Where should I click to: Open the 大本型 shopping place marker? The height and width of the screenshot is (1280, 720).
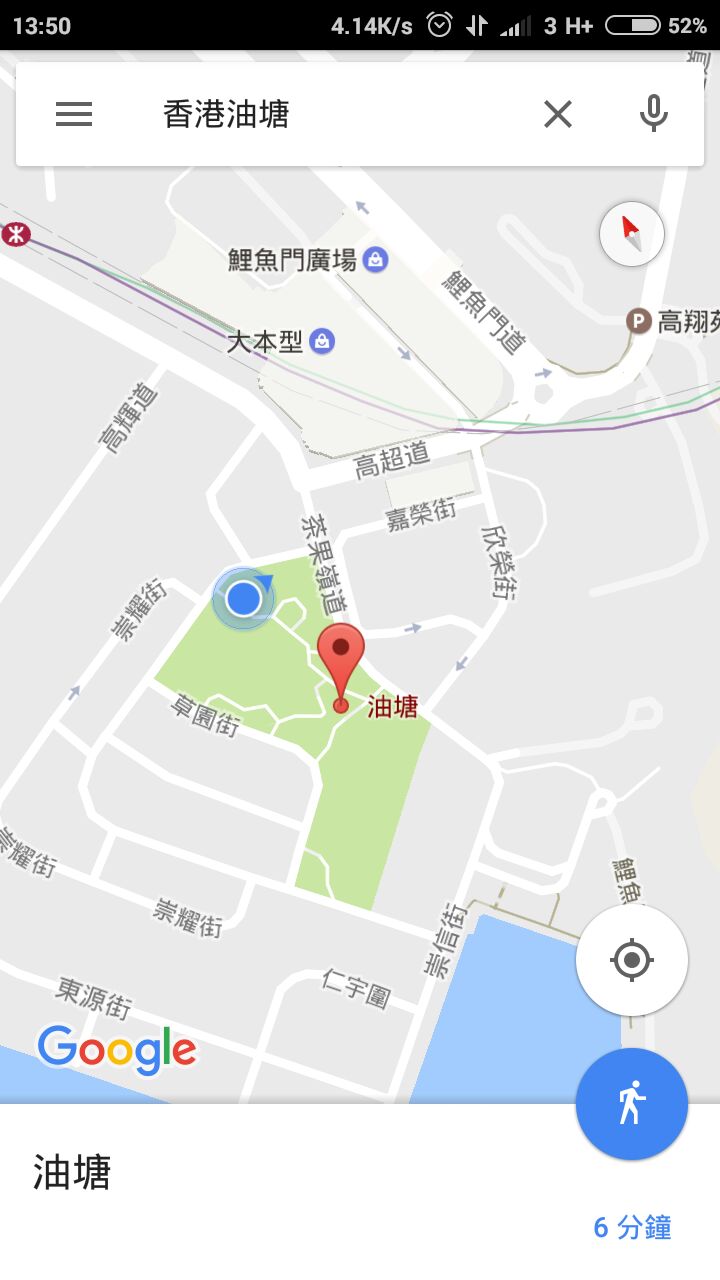(322, 342)
